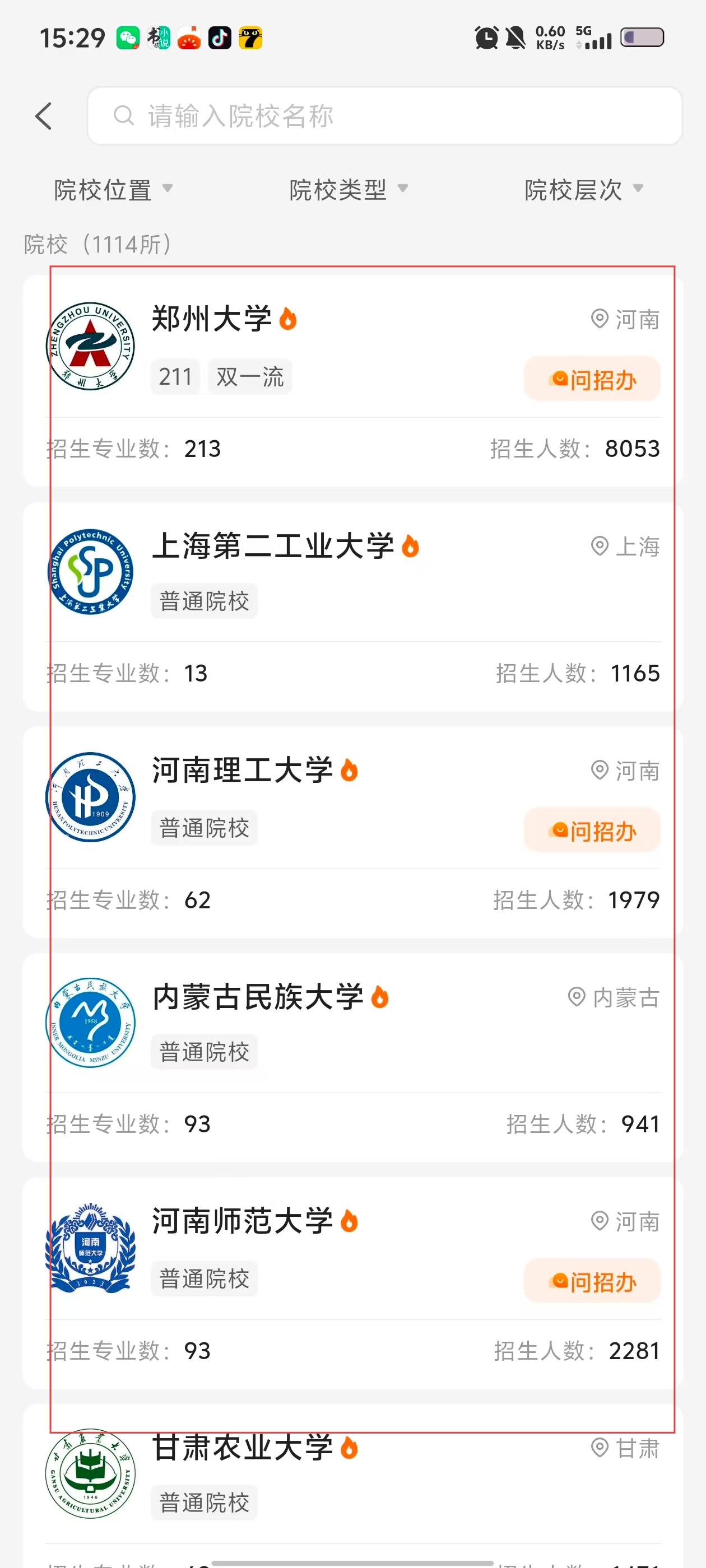
Task: Open the 院校类型 filter dropdown
Action: tap(349, 190)
